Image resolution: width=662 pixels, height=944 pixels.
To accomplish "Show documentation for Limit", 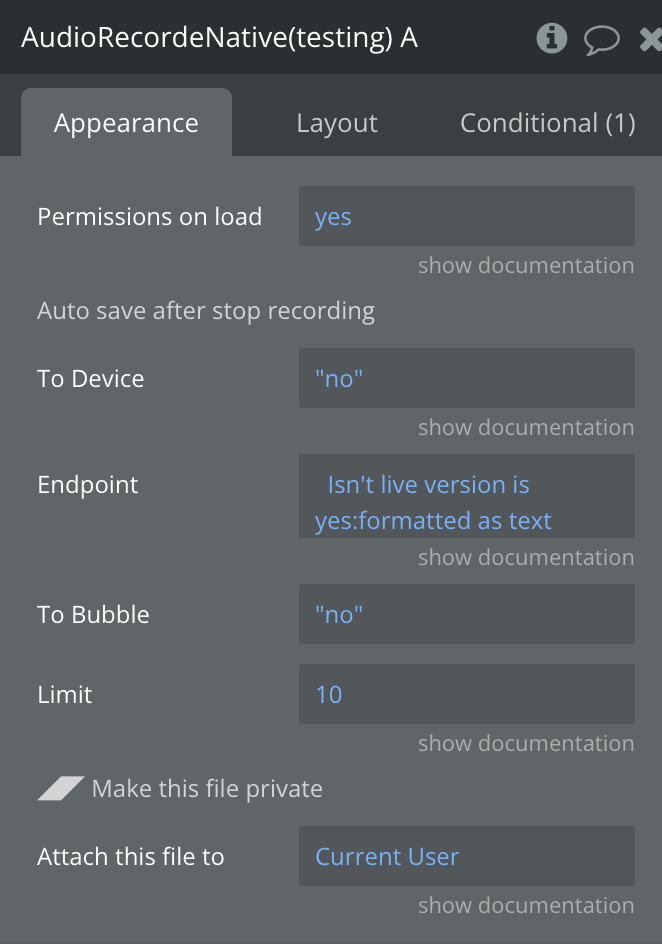I will (x=525, y=744).
